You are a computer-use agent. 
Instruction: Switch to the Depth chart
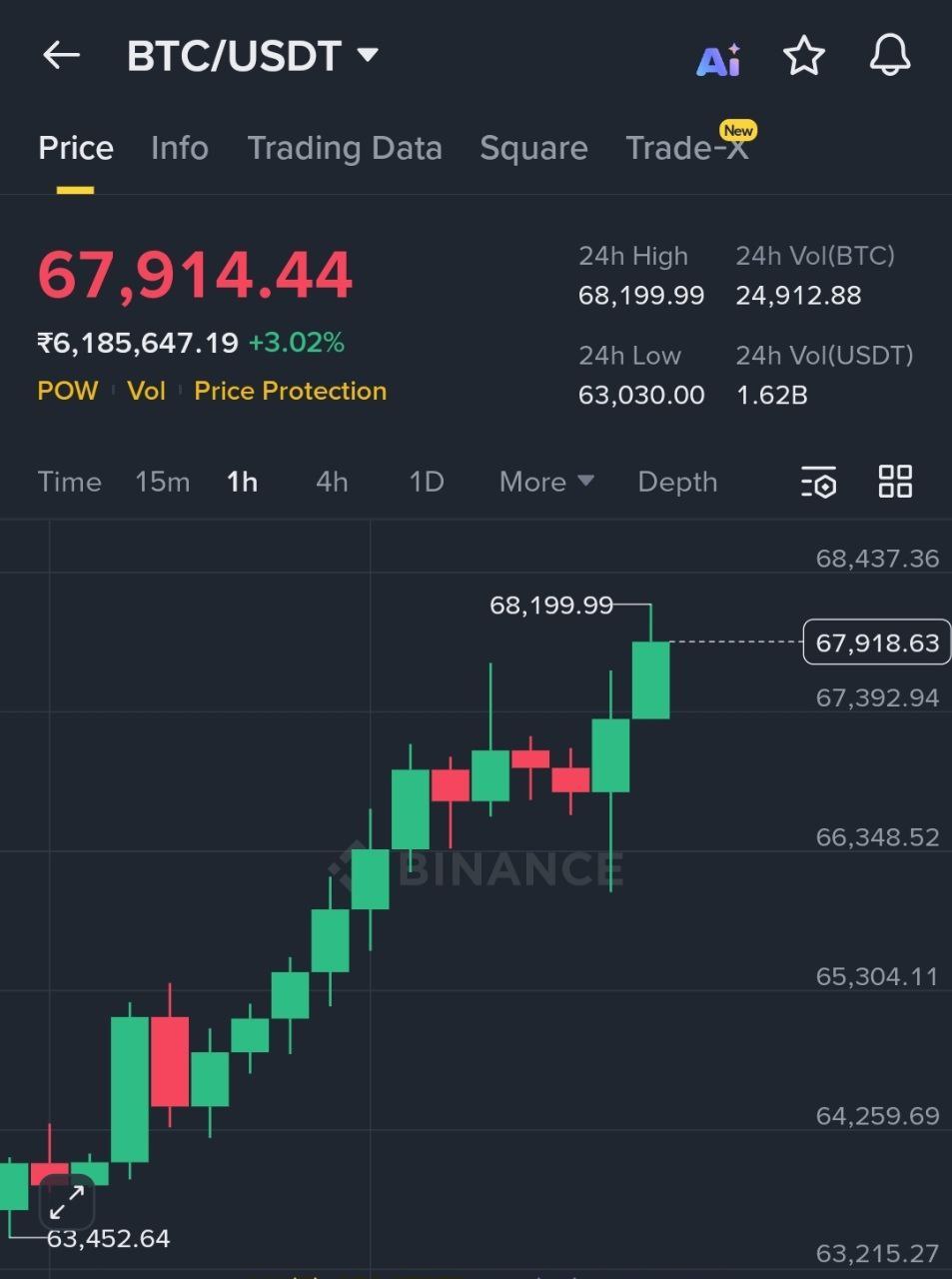(677, 482)
